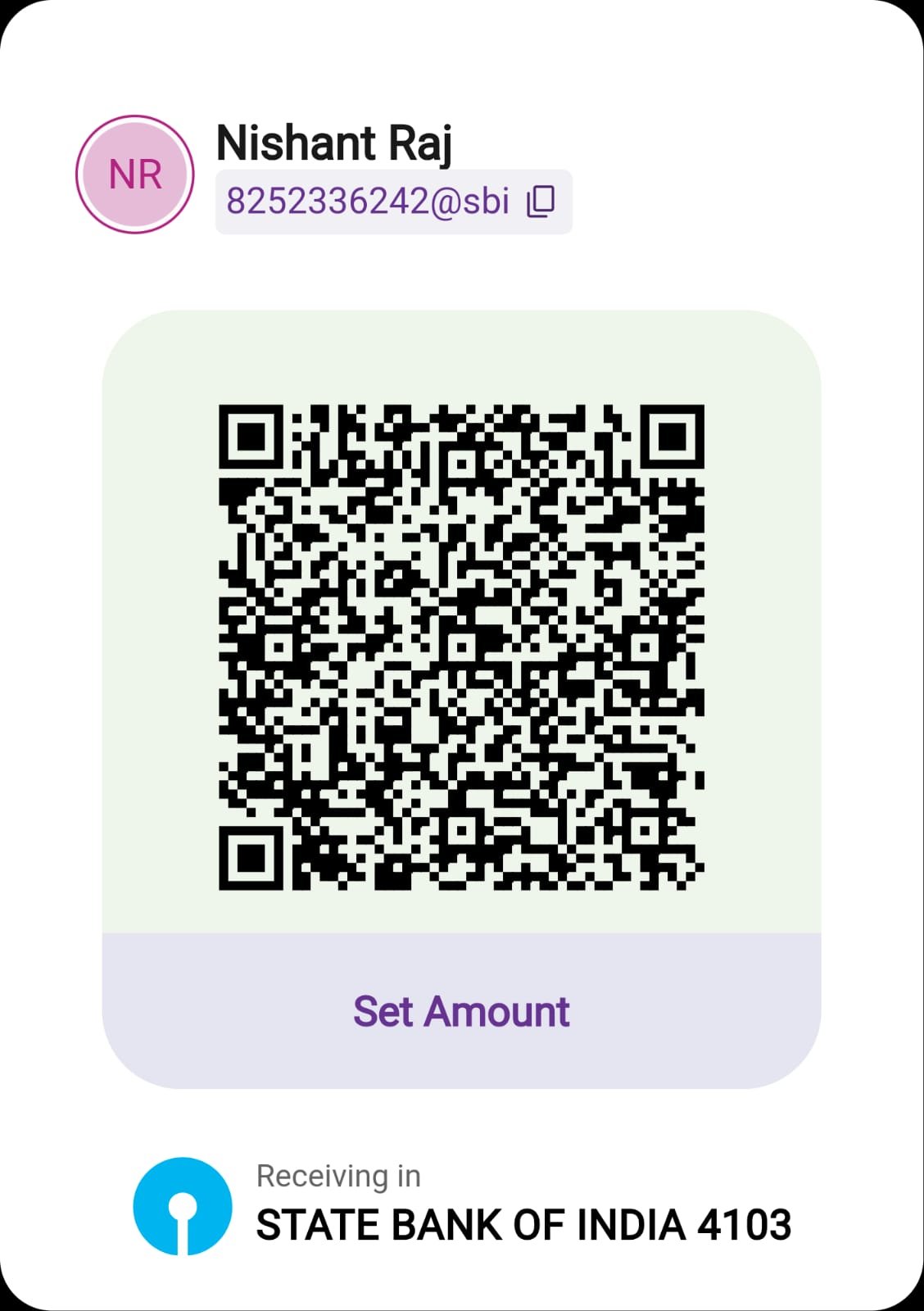Tap the Set Amount button
Viewport: 924px width, 1311px height.
point(461,1011)
